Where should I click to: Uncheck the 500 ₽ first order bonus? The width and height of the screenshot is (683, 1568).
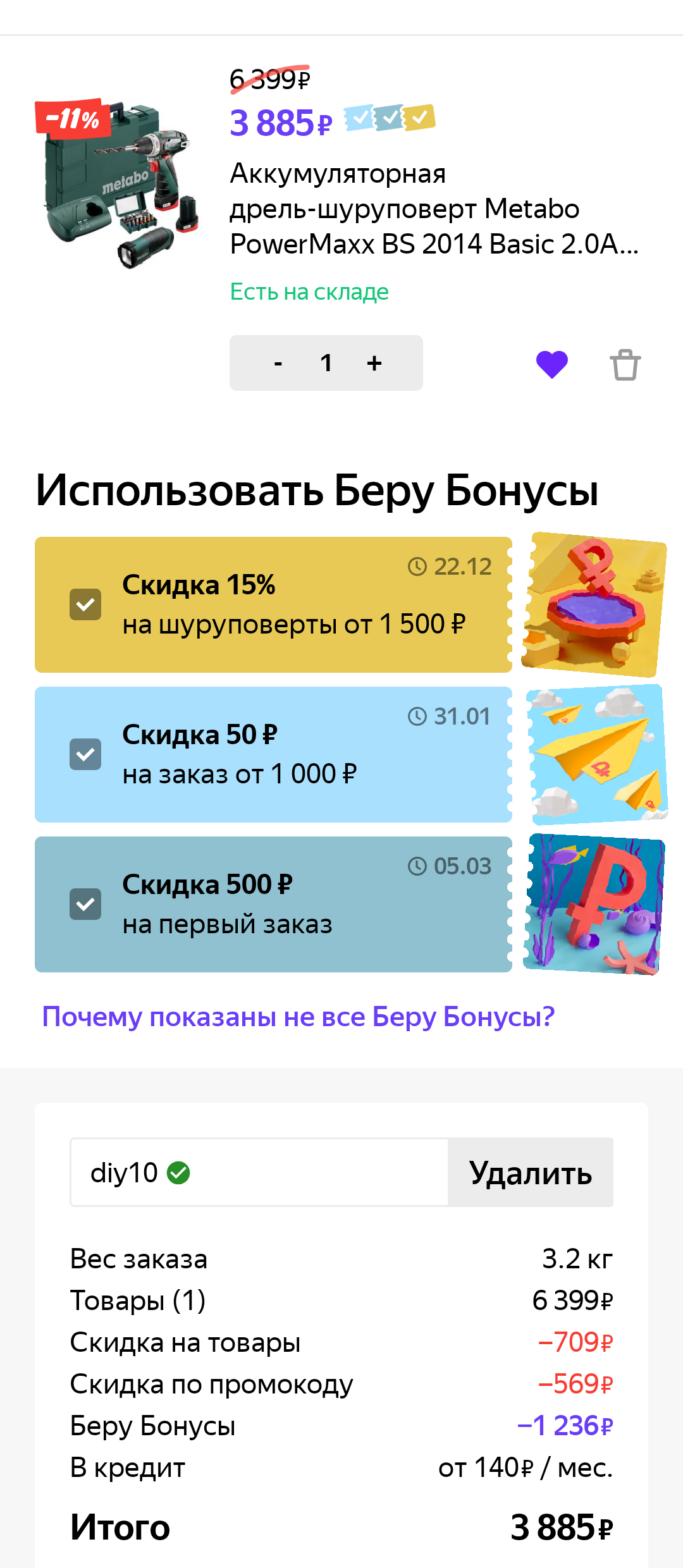tap(85, 904)
